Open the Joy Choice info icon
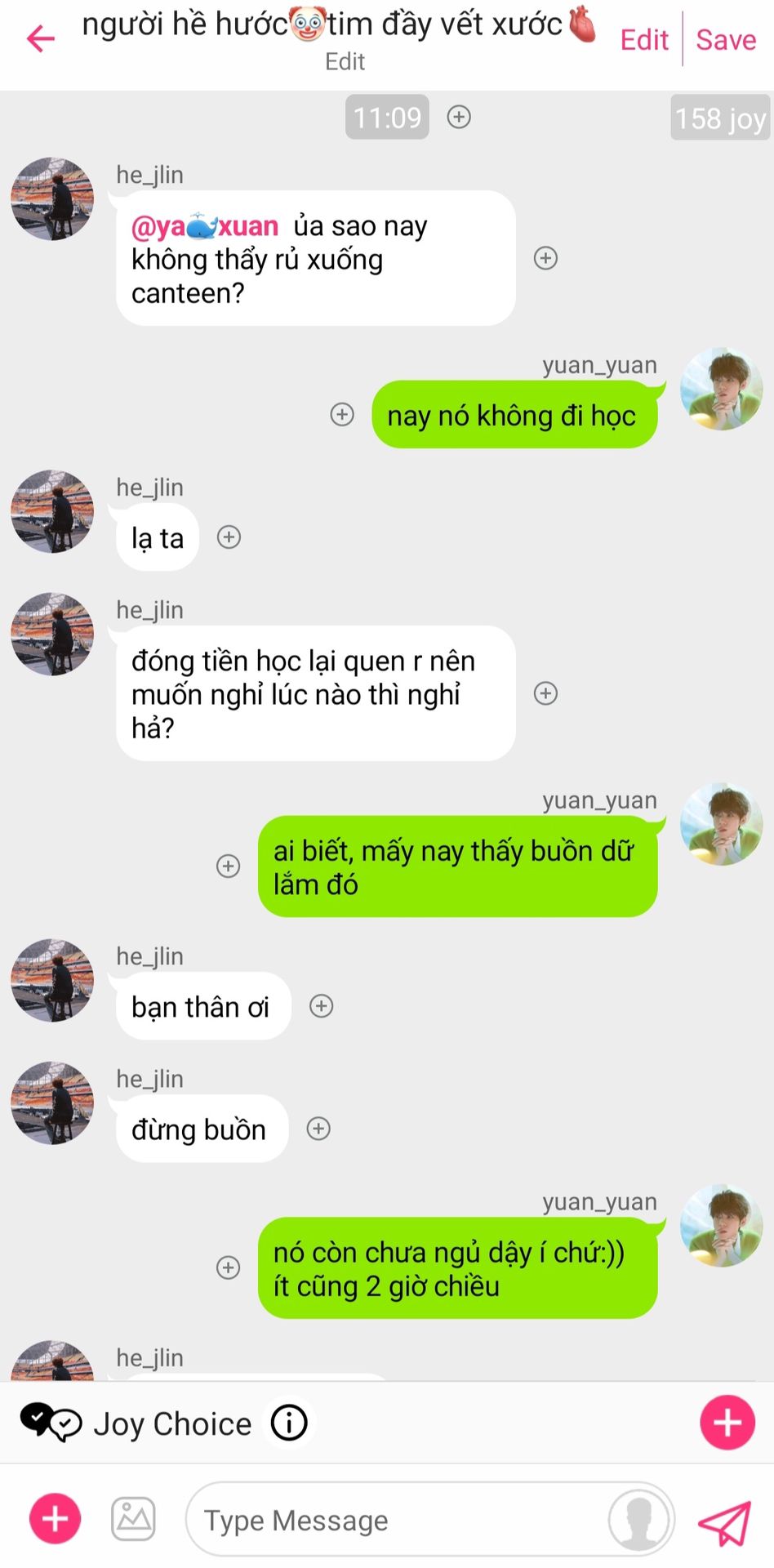This screenshot has height=1568, width=774. [289, 1423]
